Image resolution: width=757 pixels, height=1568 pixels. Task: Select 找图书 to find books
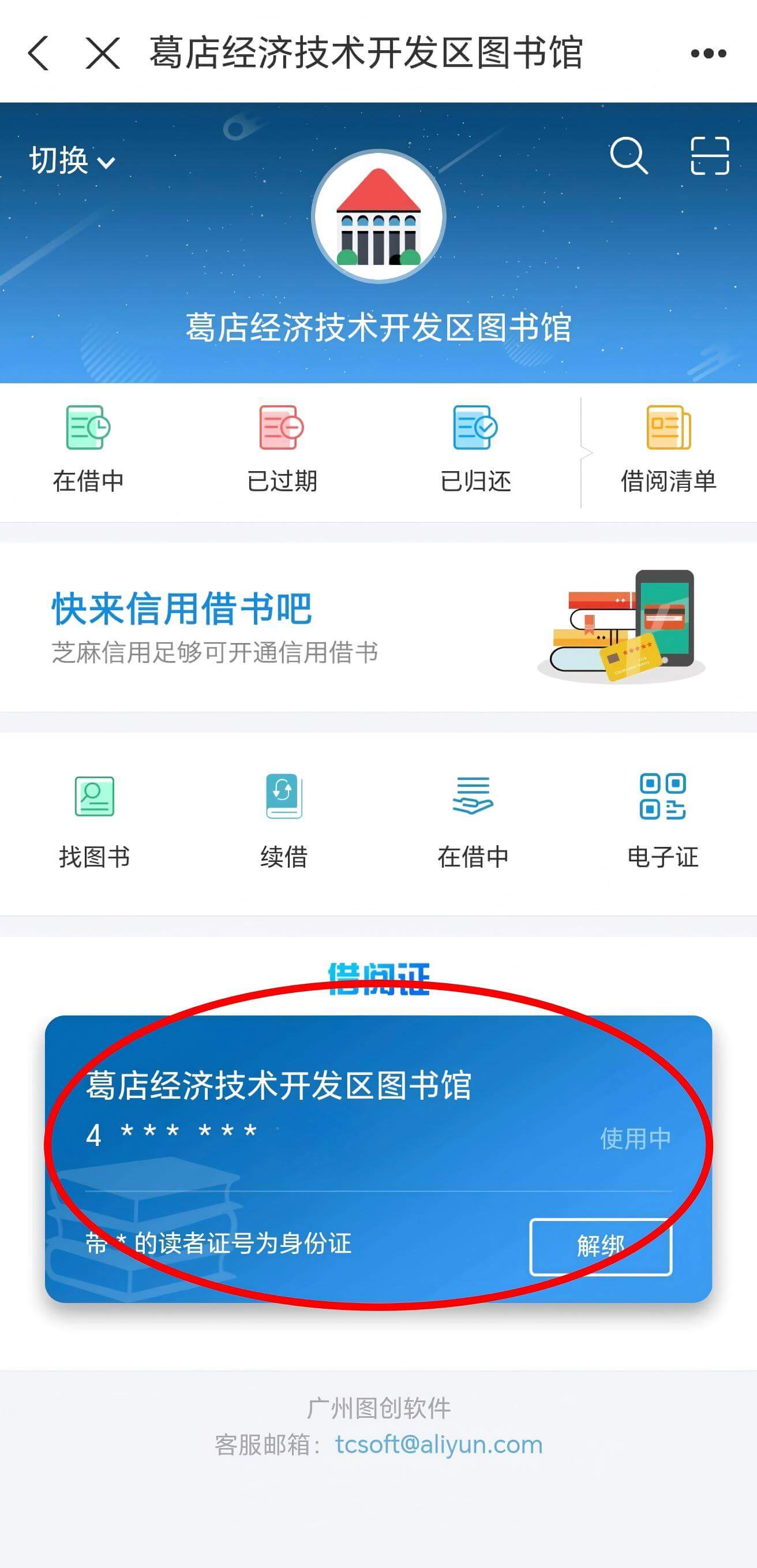click(x=94, y=822)
